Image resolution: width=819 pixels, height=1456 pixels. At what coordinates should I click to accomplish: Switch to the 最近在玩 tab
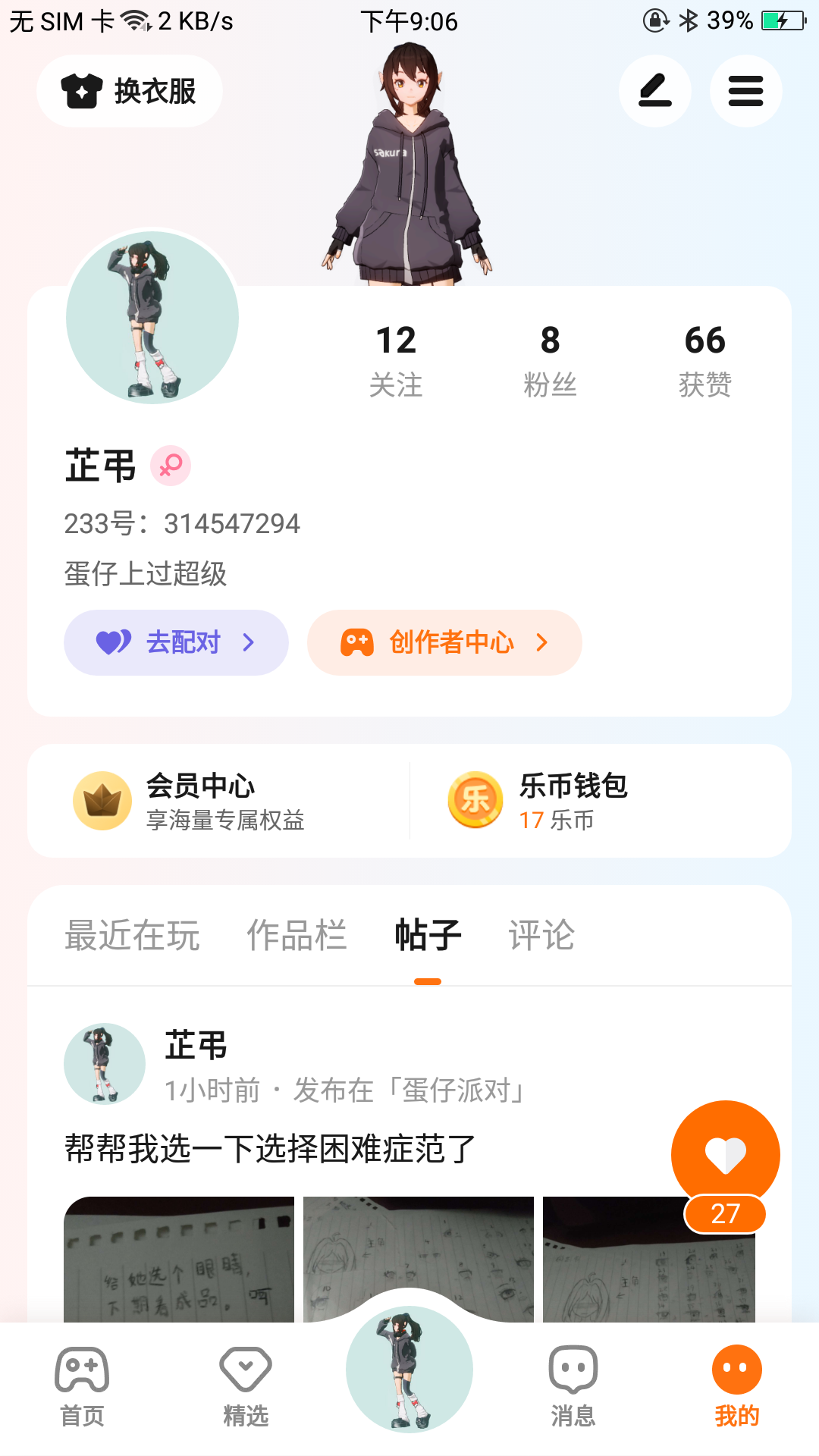pyautogui.click(x=133, y=935)
